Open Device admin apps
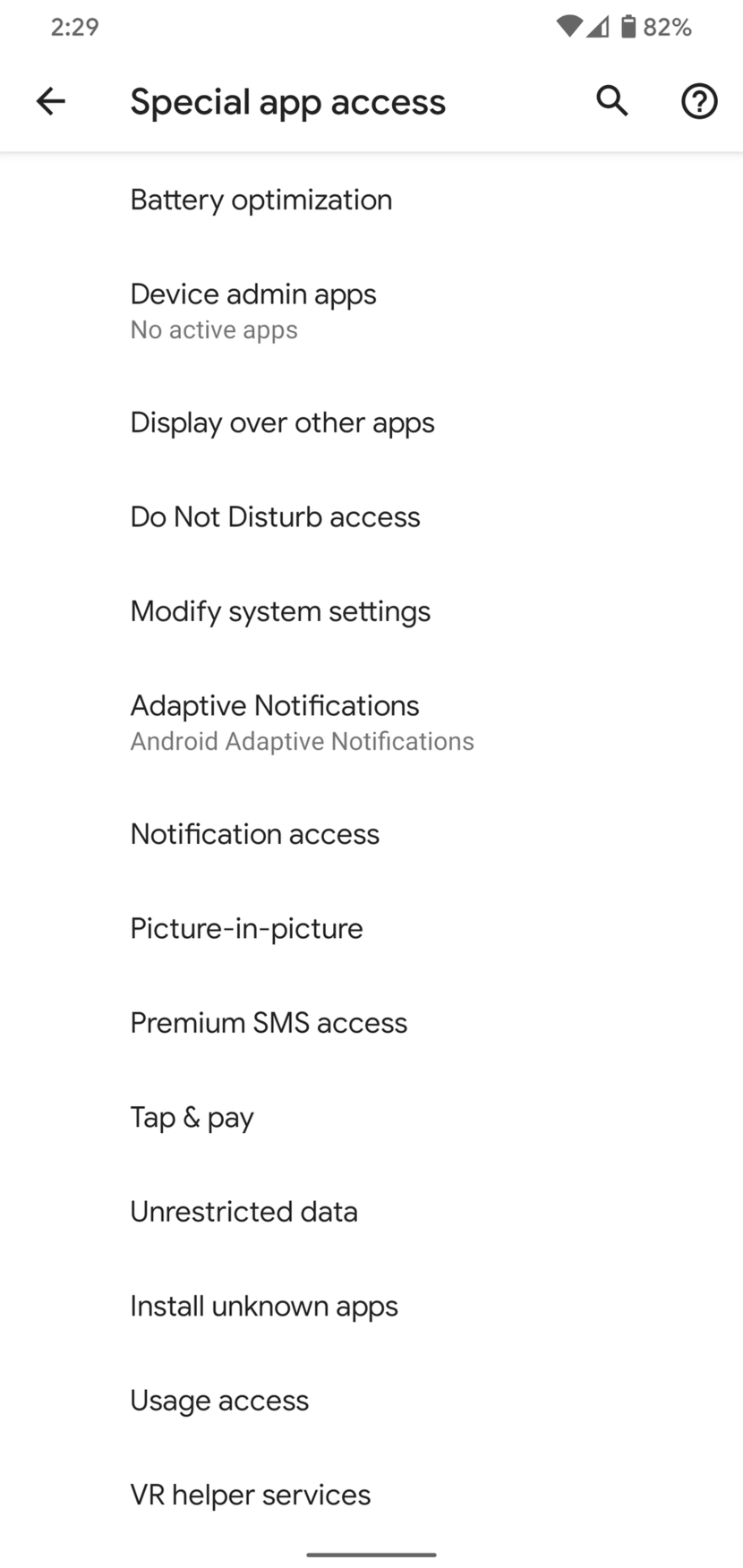Screen dimensions: 743x1568 point(371,311)
